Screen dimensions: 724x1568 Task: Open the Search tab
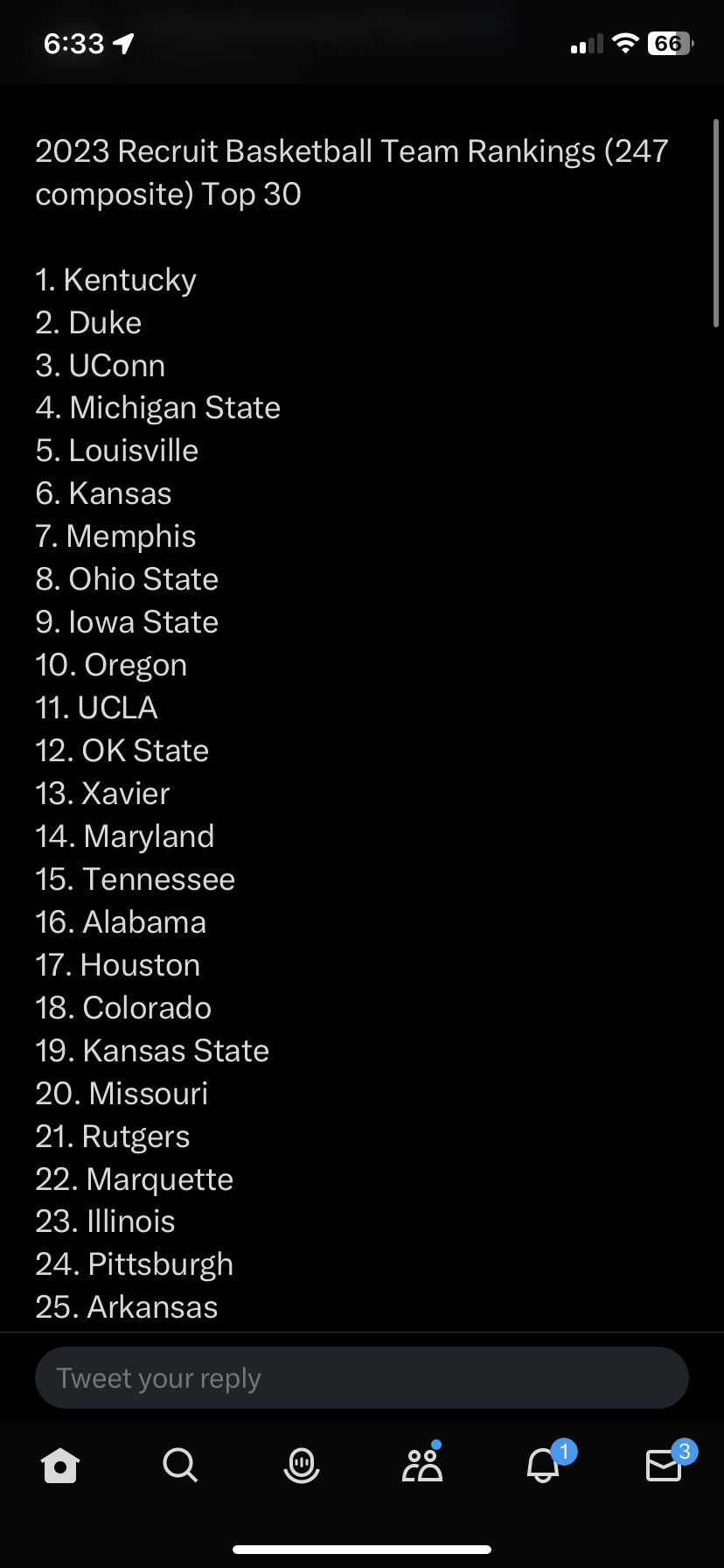[x=180, y=1465]
